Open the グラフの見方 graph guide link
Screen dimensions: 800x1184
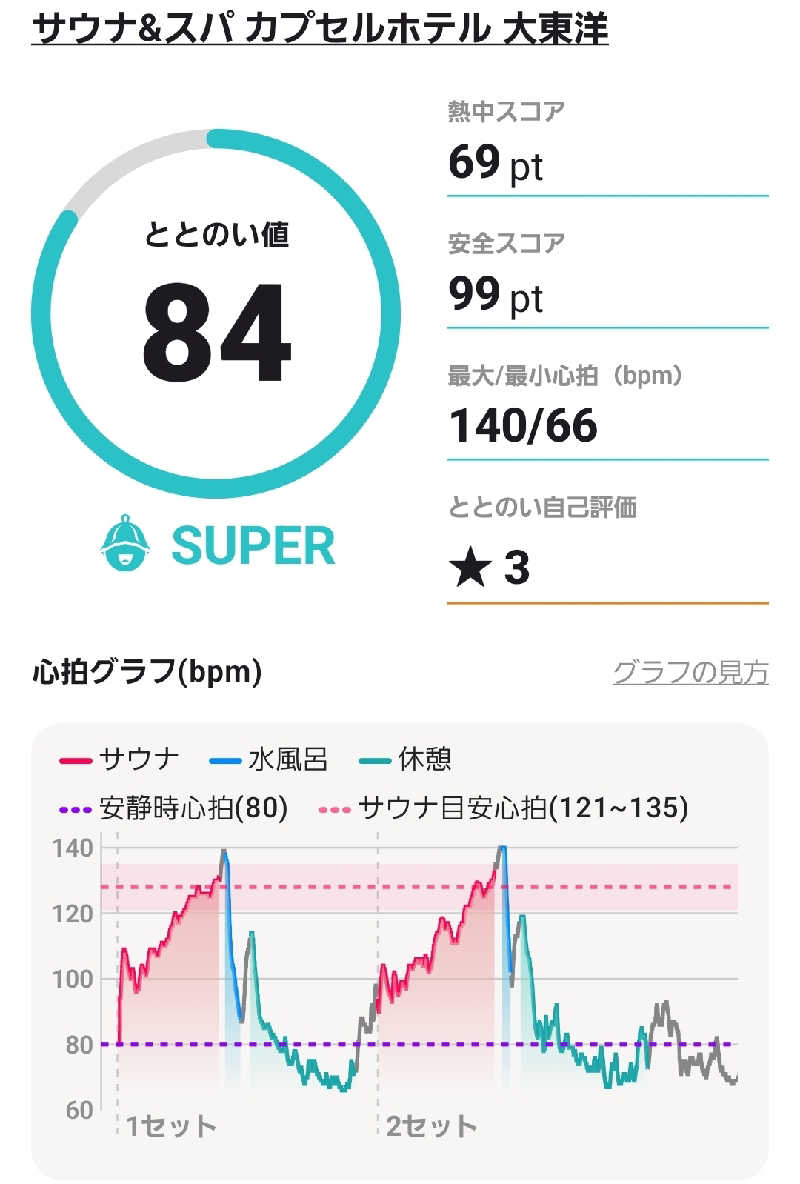coord(690,672)
